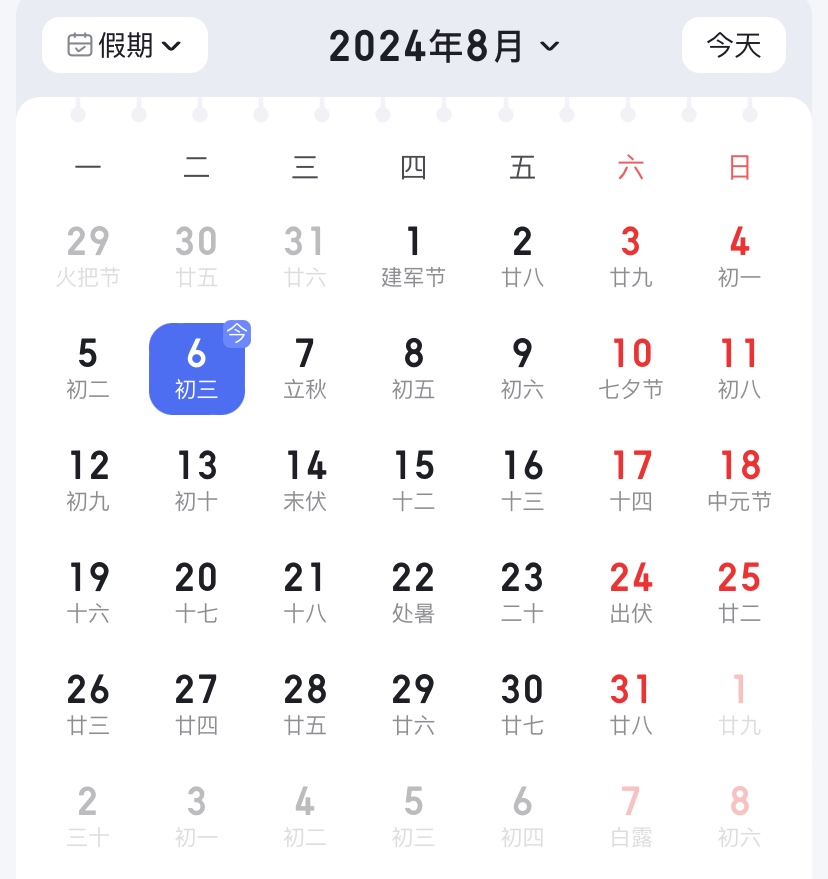
Task: Expand the 2024年8月 month picker
Action: pyautogui.click(x=444, y=46)
